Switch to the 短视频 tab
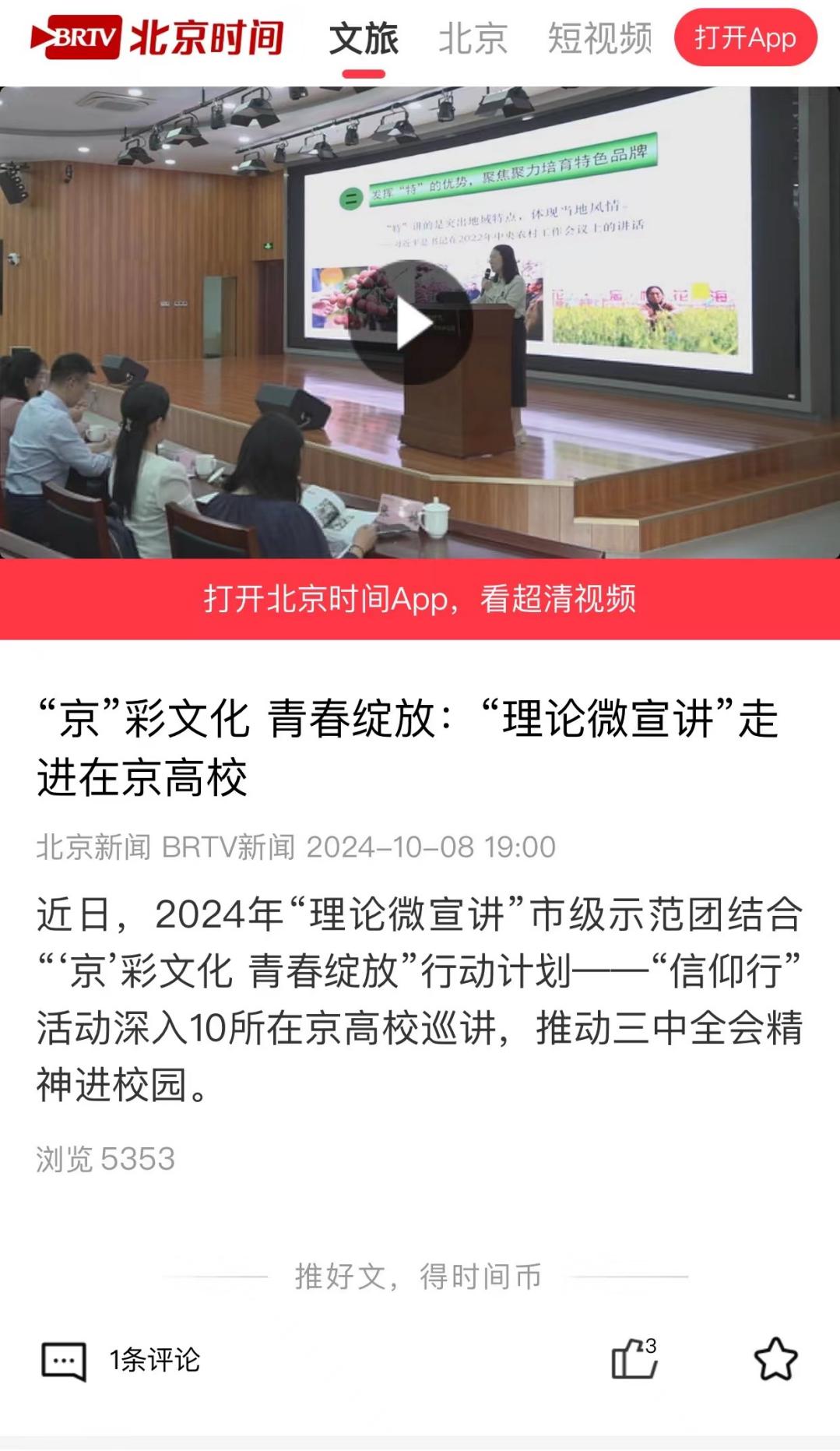Screen dimensions: 840x1451 [x=599, y=38]
